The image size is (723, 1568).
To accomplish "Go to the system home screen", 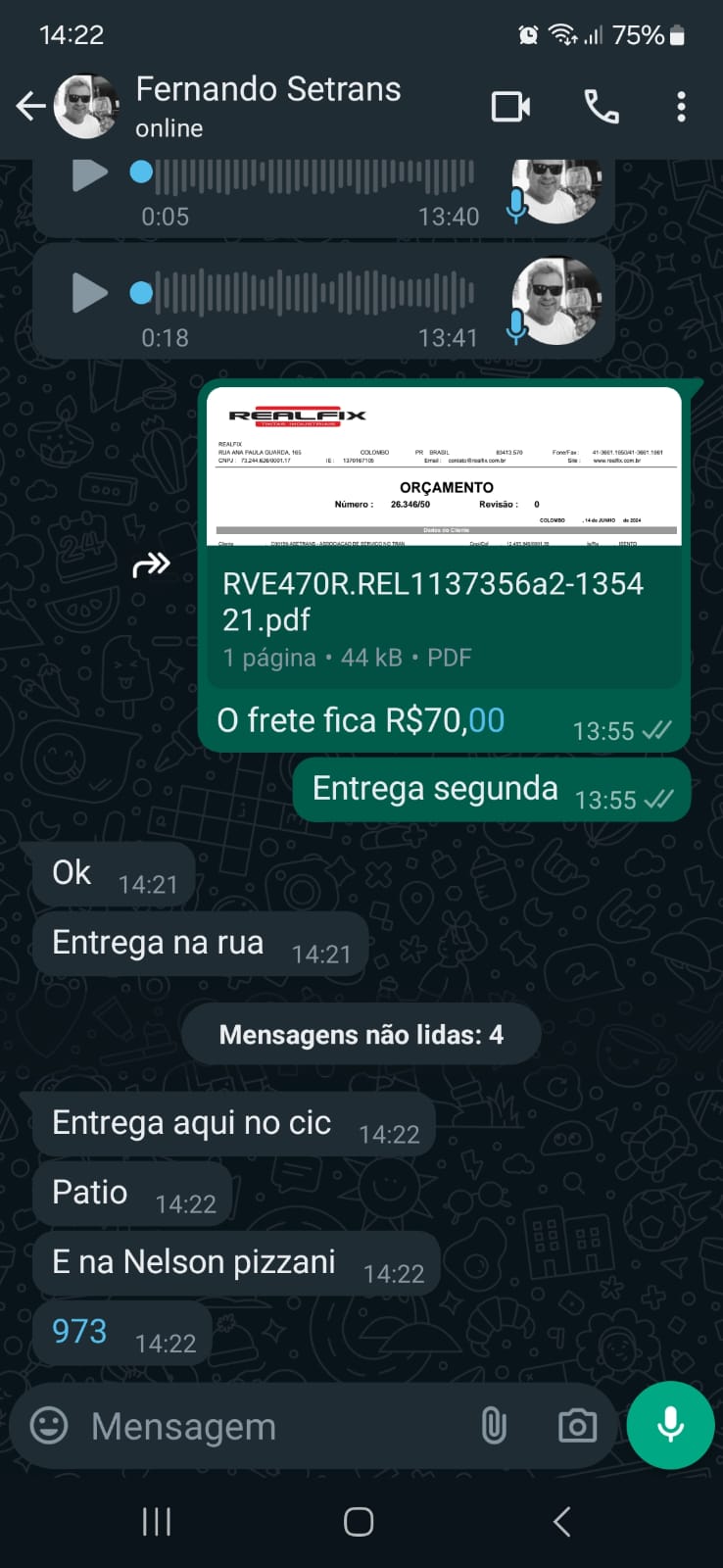I will click(359, 1522).
